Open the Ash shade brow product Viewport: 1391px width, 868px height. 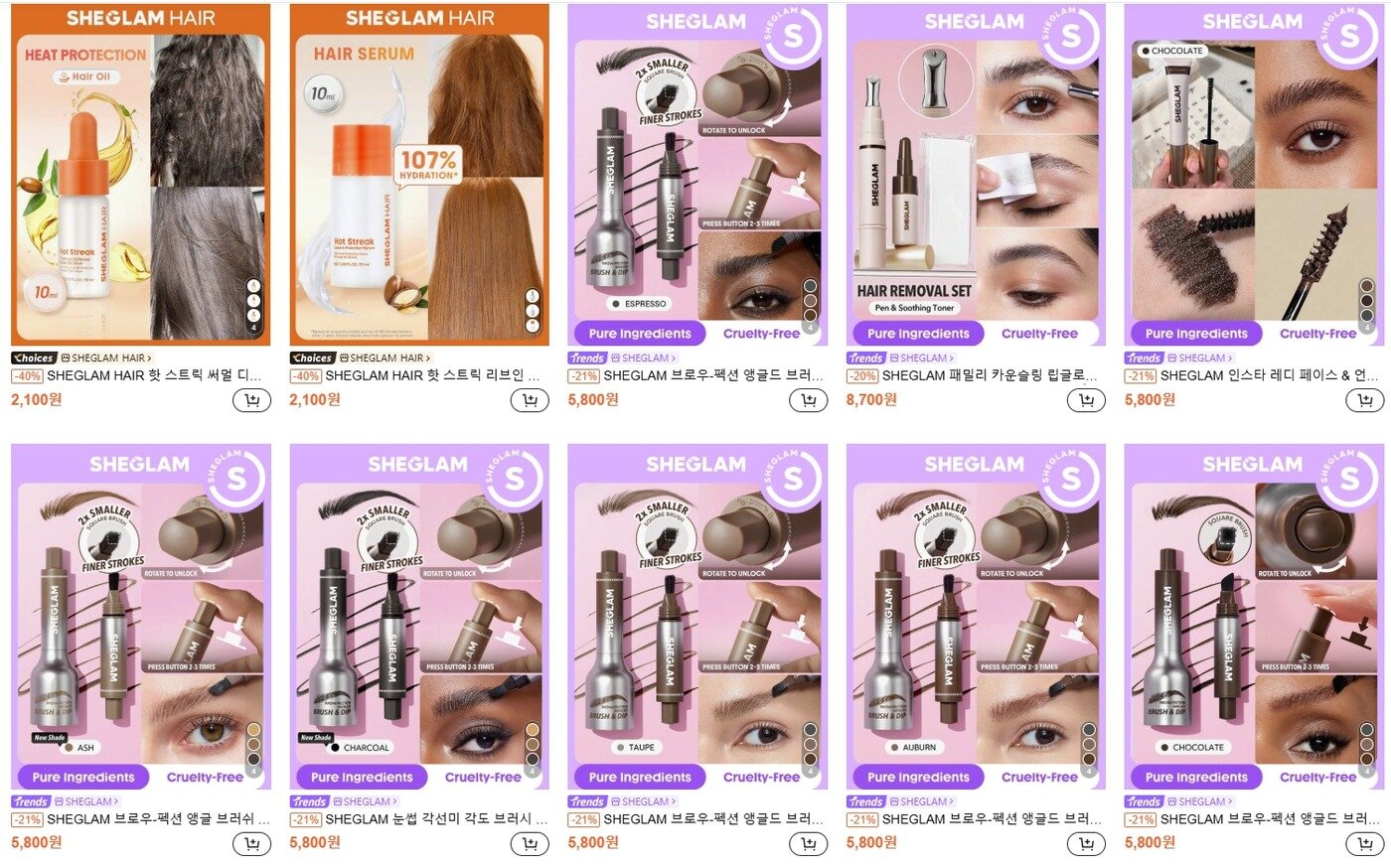tap(140, 616)
